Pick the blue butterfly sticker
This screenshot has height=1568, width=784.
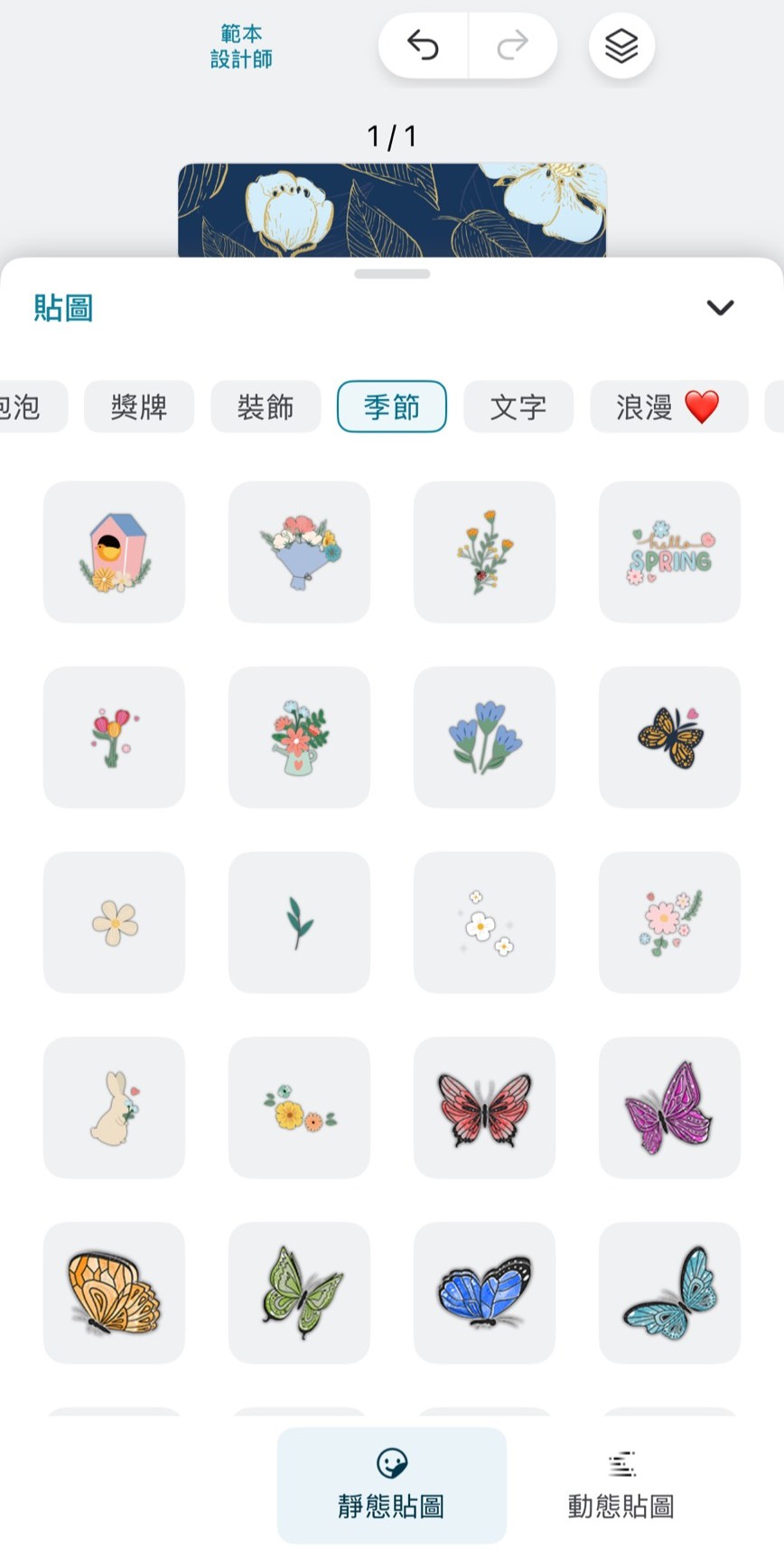[483, 1293]
